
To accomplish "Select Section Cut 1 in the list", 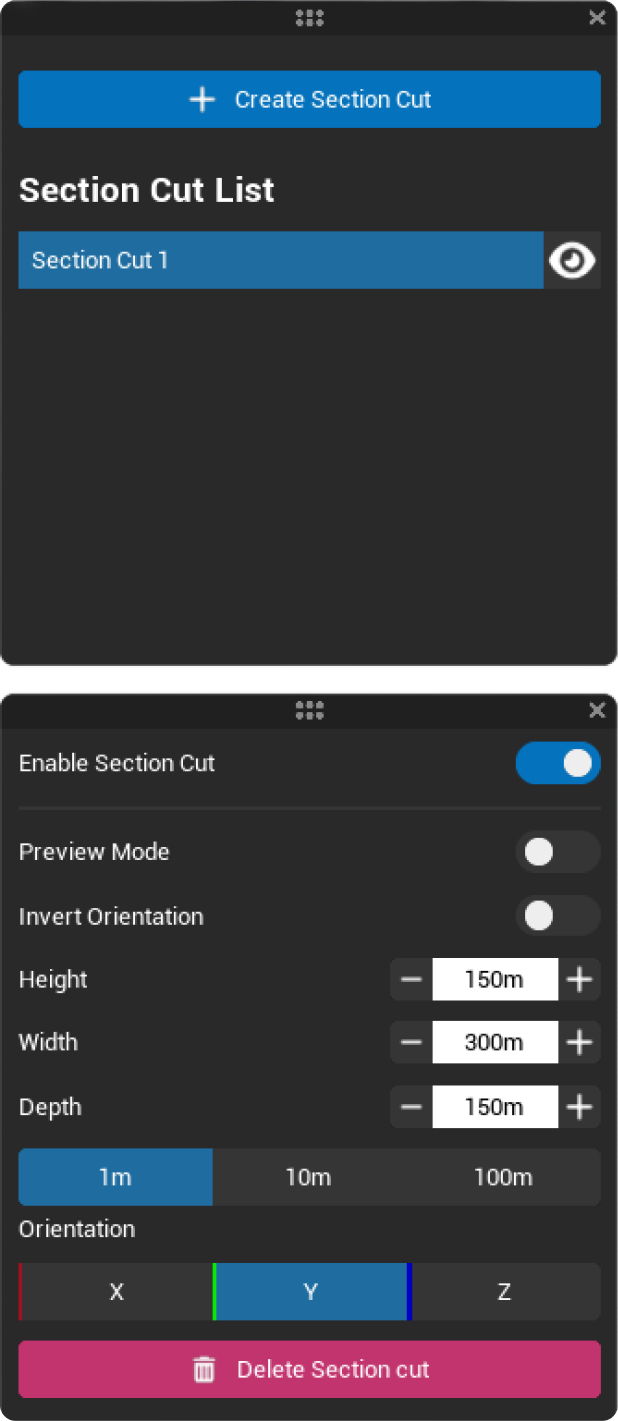I will pos(280,260).
